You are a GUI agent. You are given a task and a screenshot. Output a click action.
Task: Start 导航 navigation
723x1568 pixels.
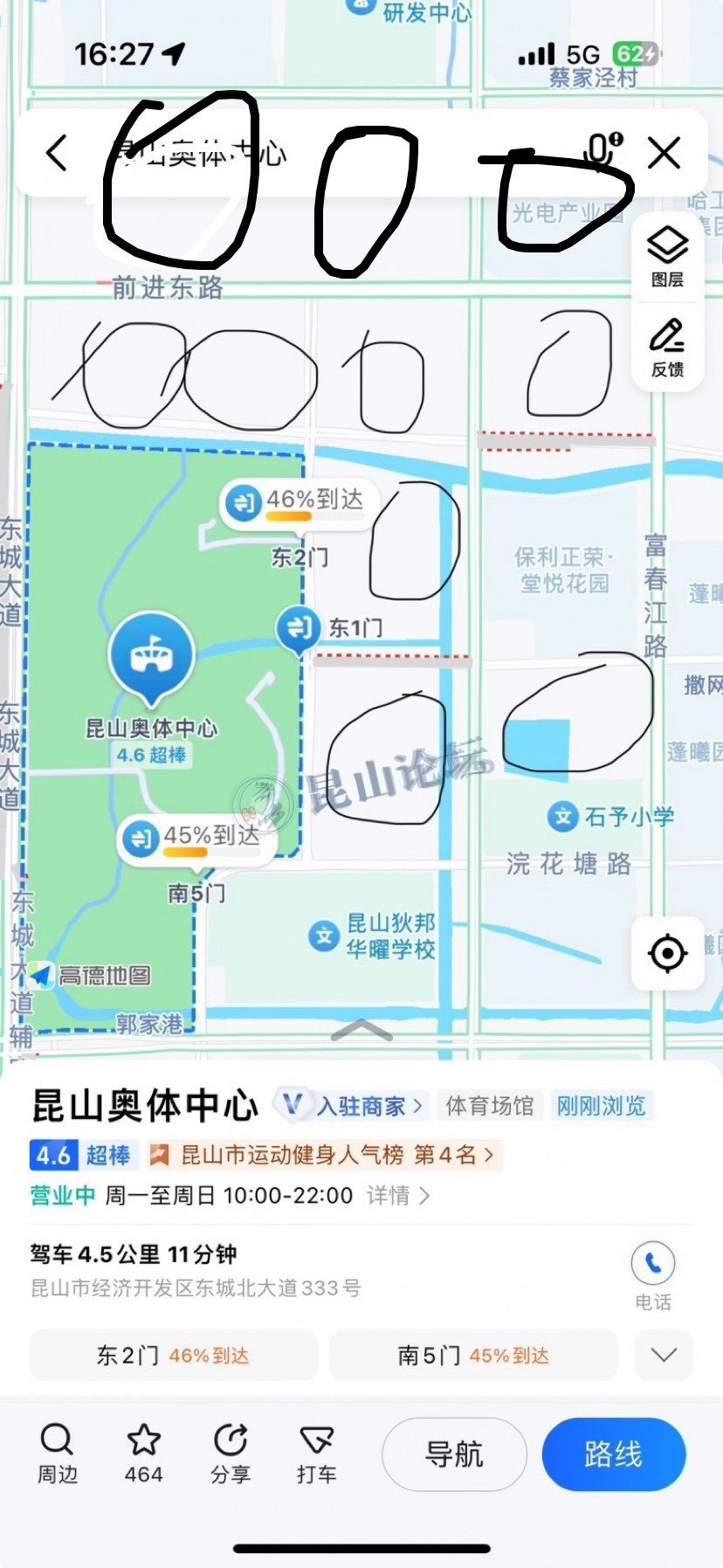454,1454
